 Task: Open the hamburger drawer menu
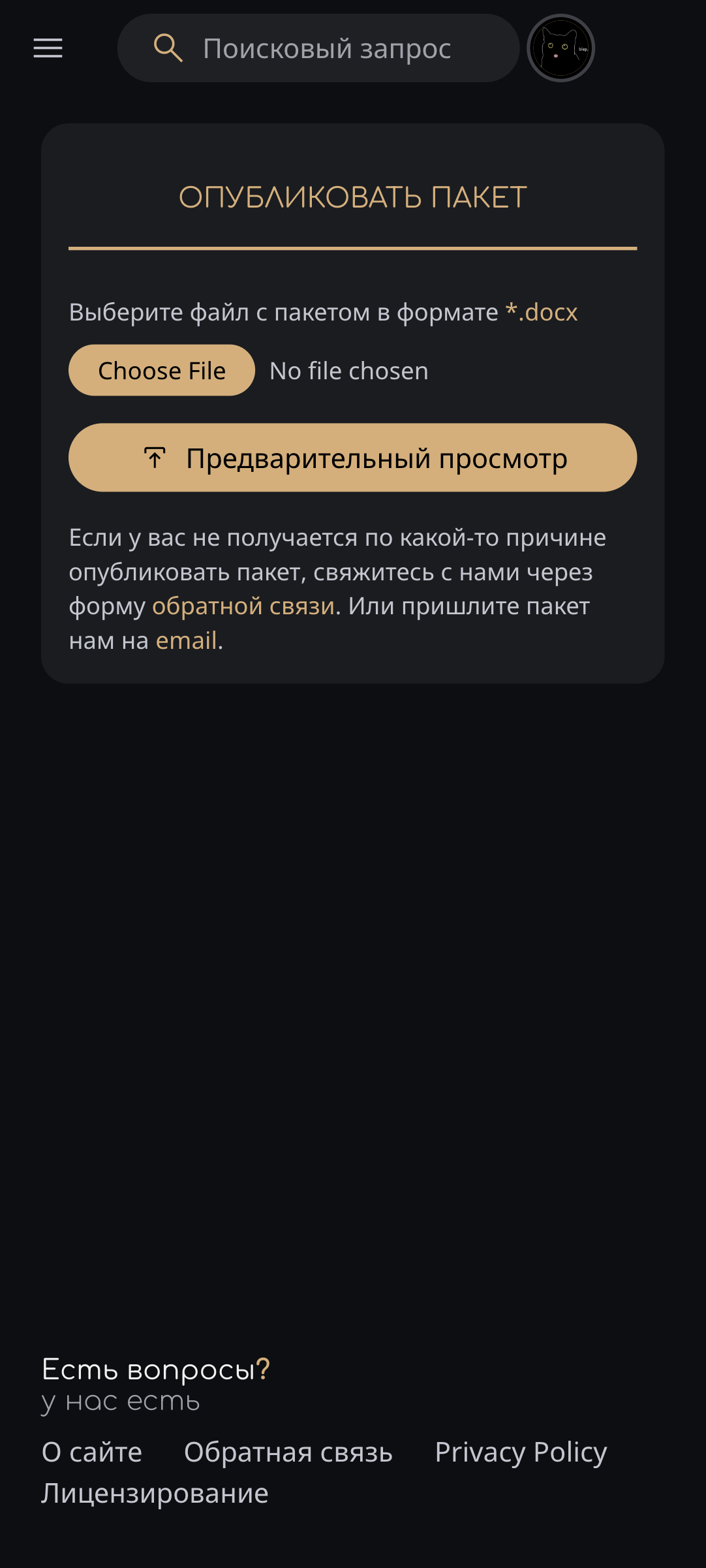(48, 48)
